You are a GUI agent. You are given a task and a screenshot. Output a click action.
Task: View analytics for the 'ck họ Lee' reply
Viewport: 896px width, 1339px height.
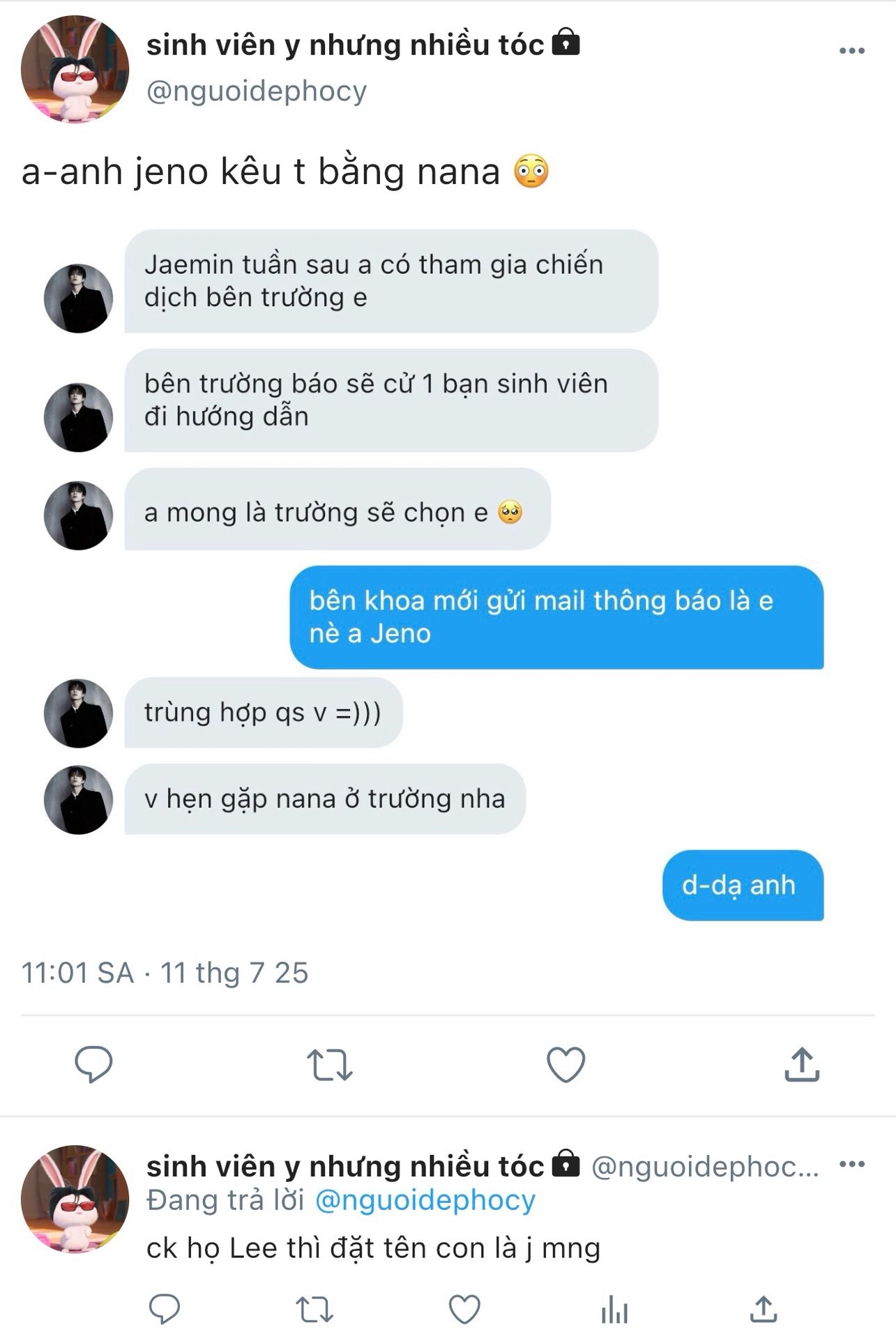coord(614,1310)
